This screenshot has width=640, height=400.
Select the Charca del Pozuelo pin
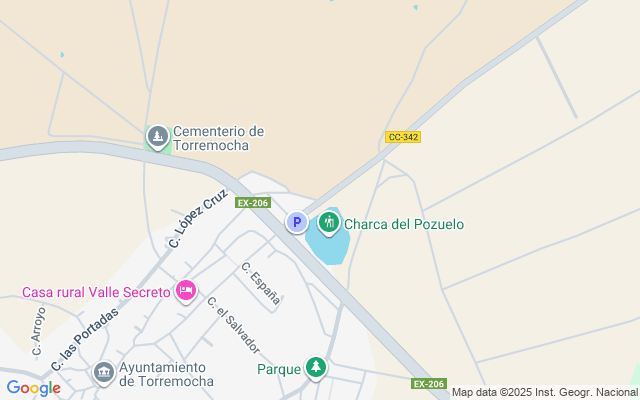click(x=329, y=223)
